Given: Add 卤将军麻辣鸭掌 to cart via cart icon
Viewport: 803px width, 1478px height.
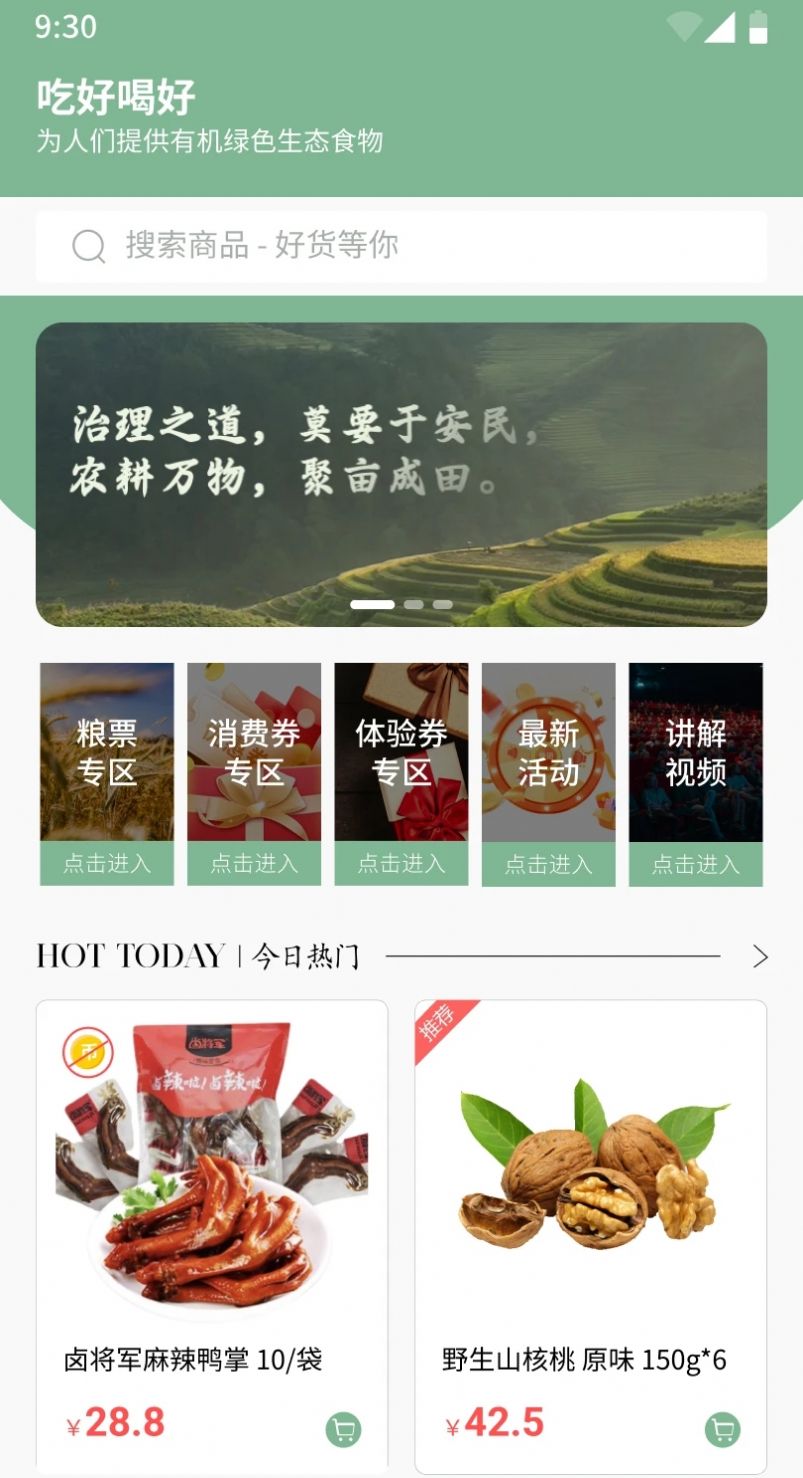Looking at the screenshot, I should 344,1430.
